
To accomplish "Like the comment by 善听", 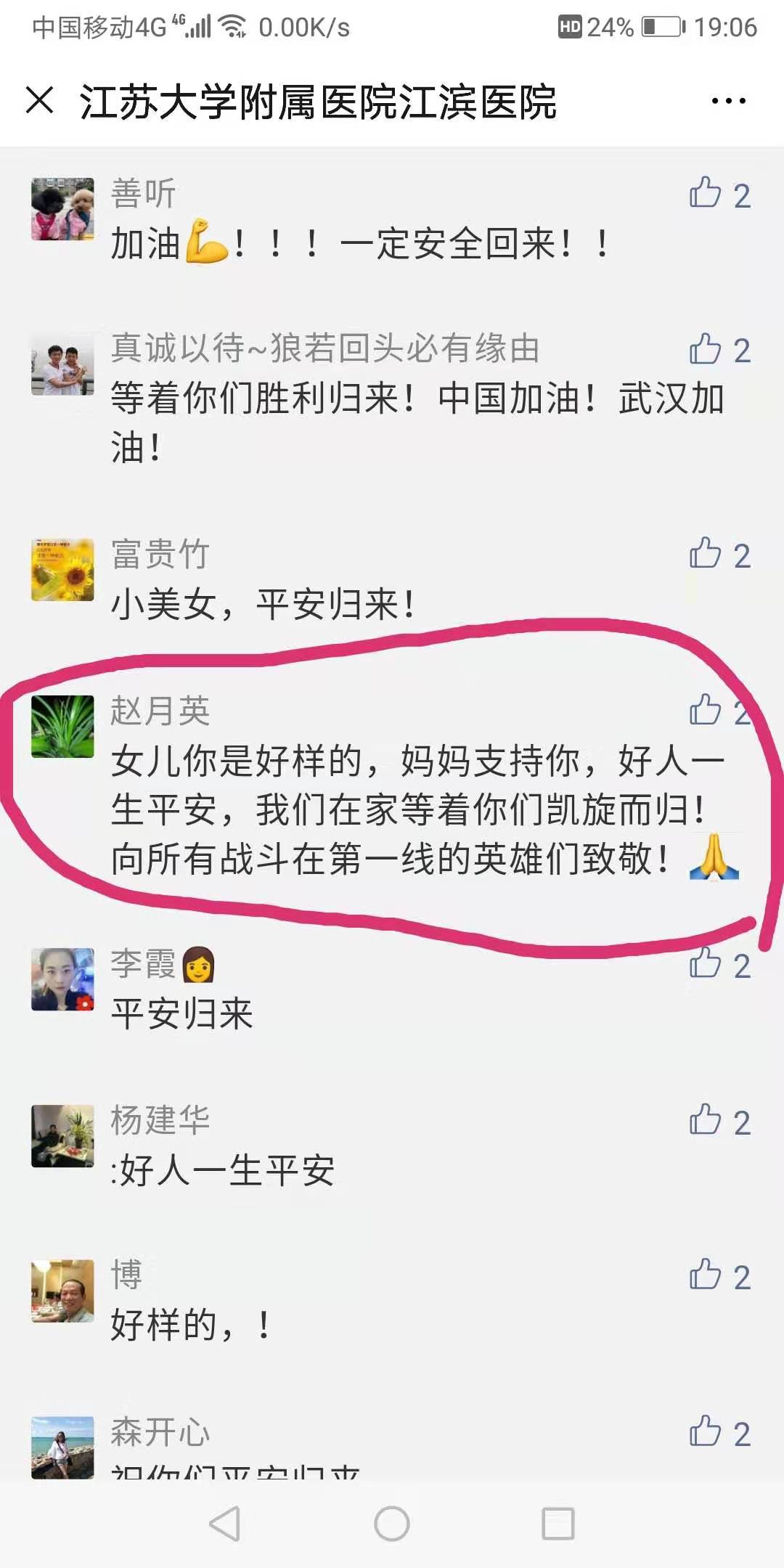I will coord(706,193).
